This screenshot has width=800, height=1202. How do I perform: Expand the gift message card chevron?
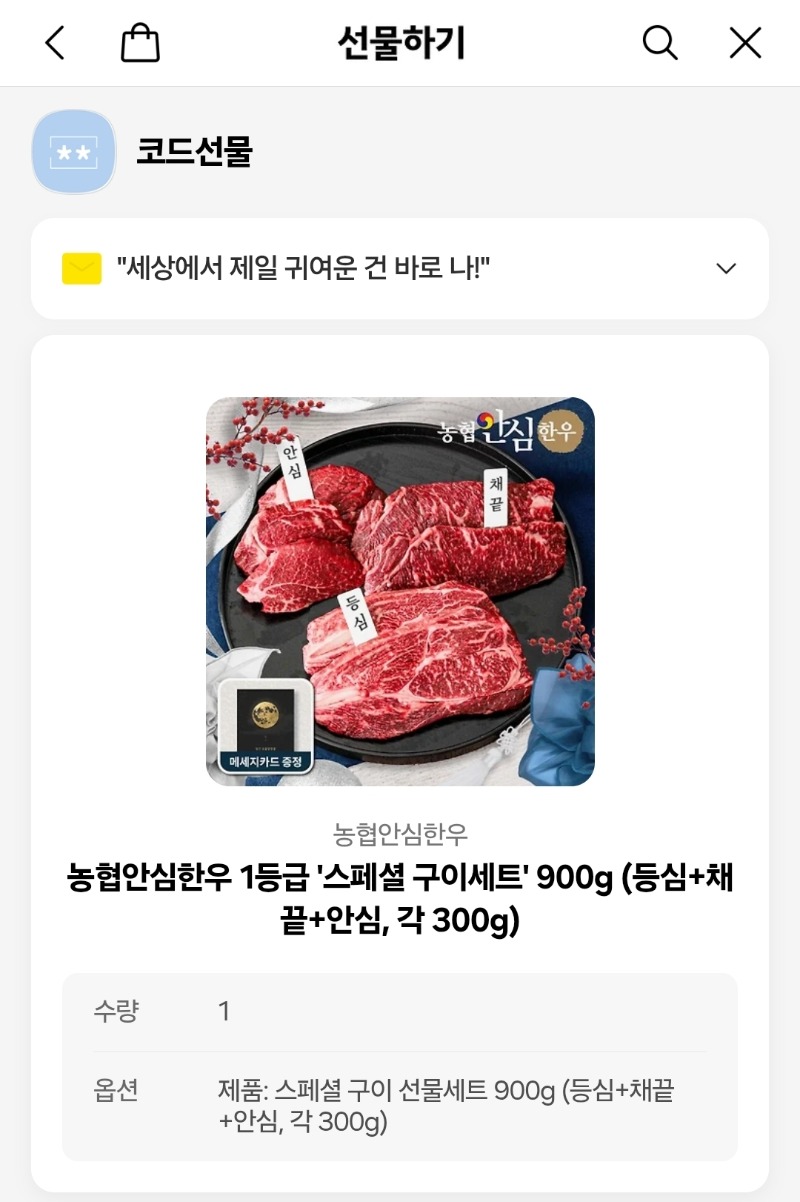(x=727, y=268)
